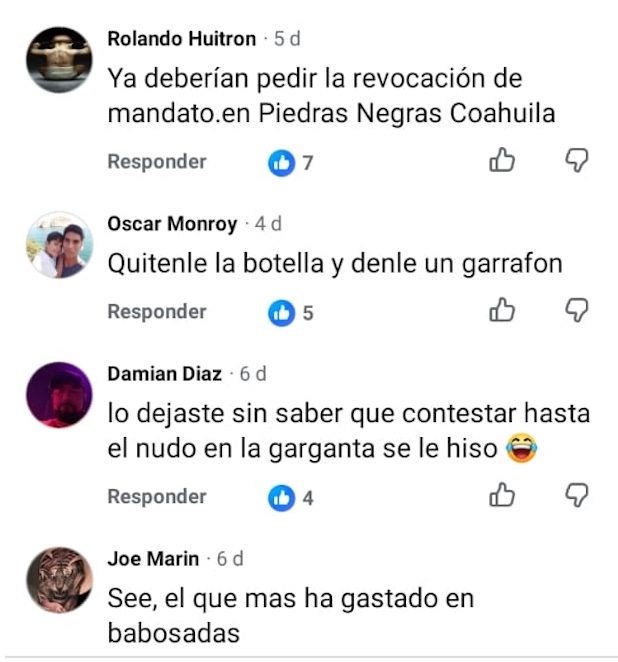618x662 pixels.
Task: Open Joe Marin's profile
Action: pyautogui.click(x=59, y=580)
